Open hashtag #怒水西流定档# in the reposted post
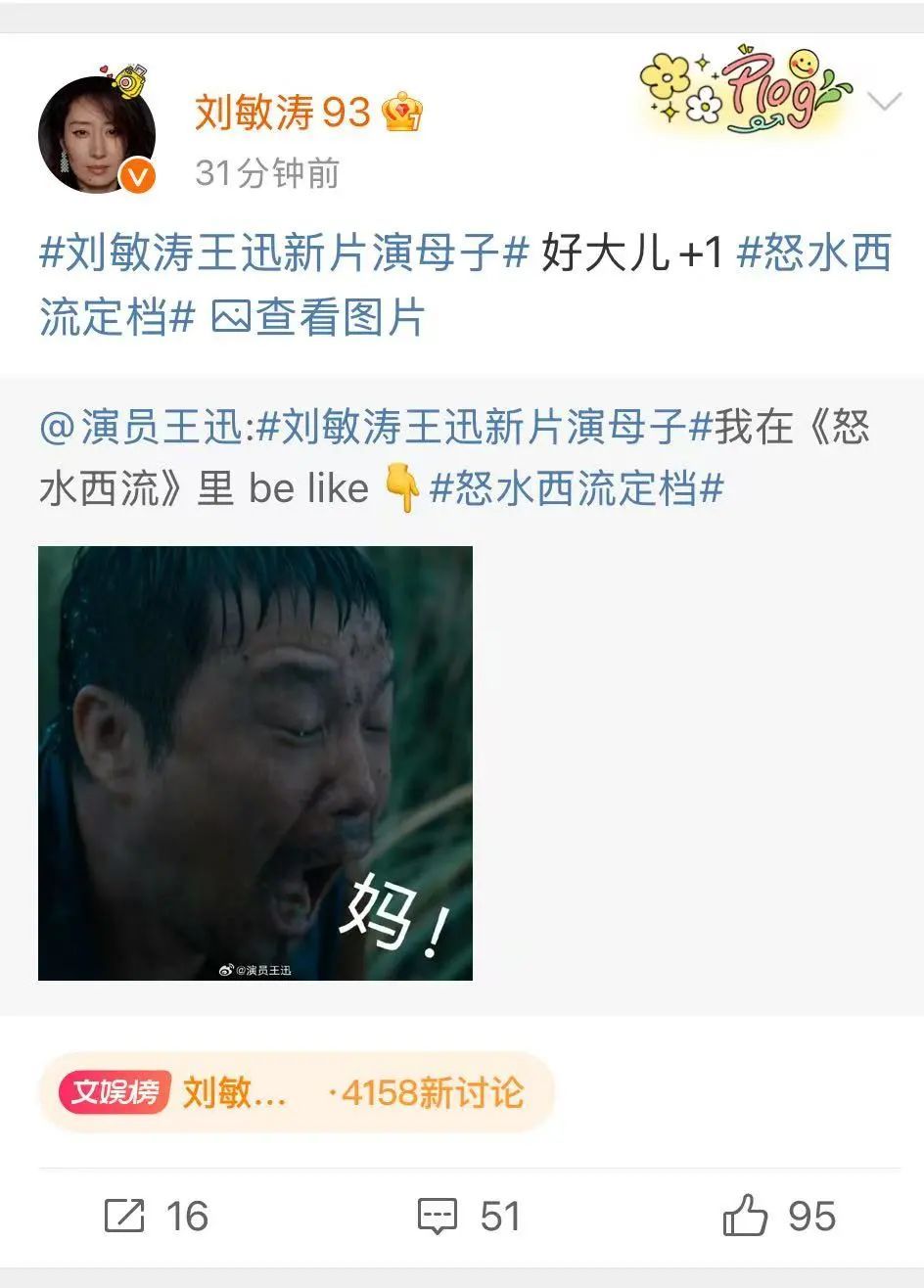The image size is (924, 1288). [577, 487]
